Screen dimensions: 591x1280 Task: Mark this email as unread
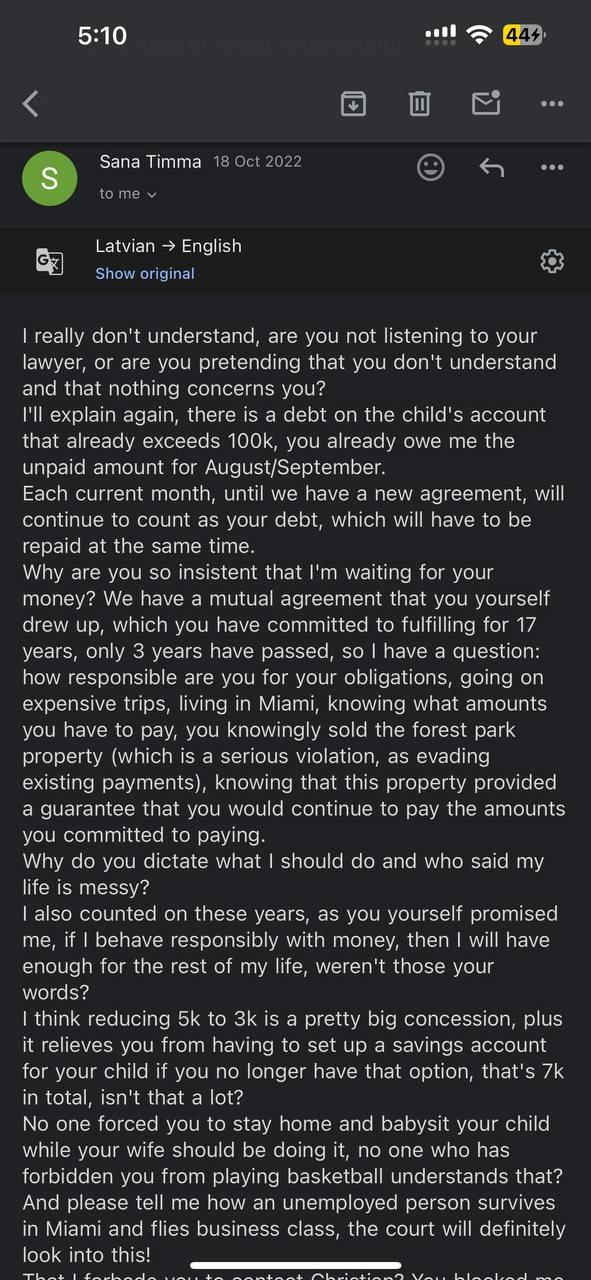[x=486, y=102]
